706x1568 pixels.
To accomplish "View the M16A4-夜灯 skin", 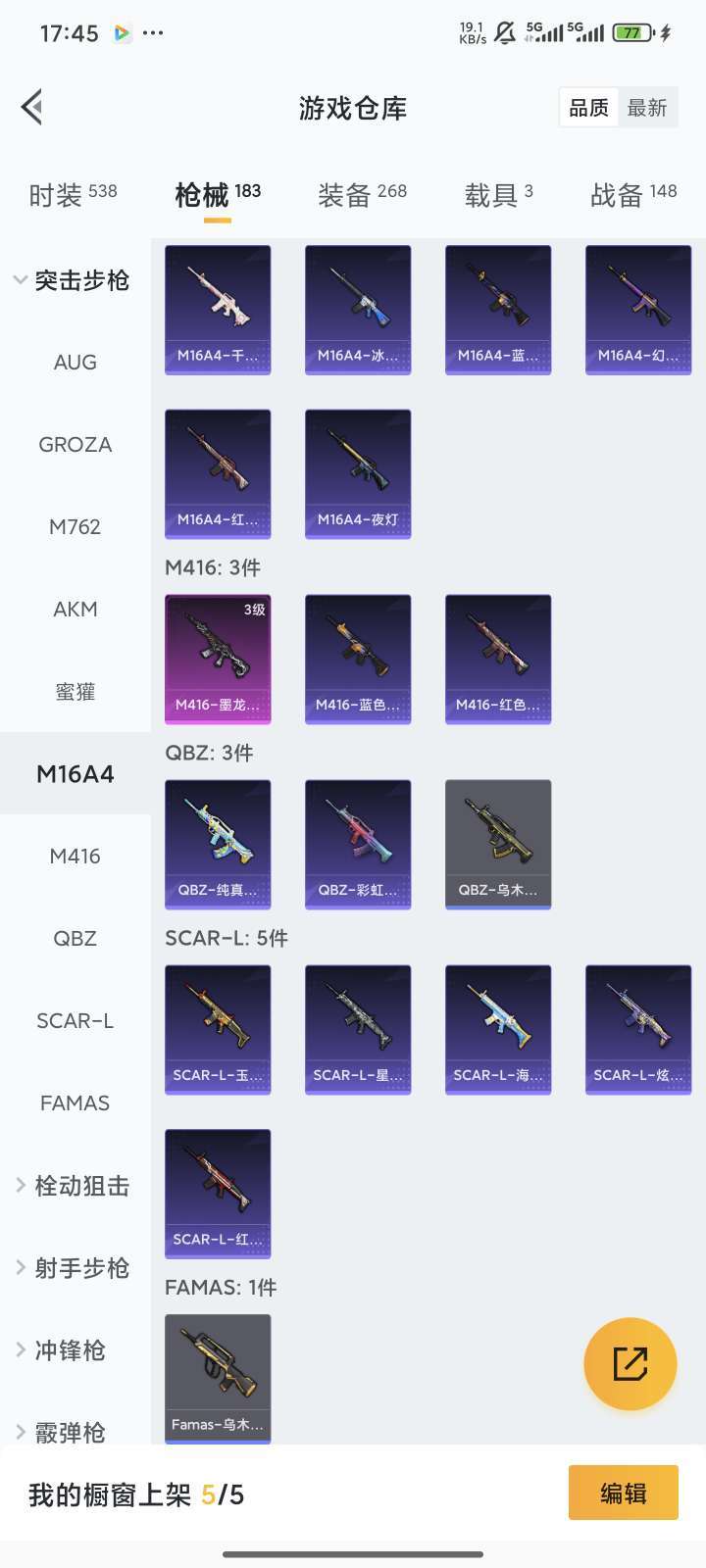I will pos(358,473).
